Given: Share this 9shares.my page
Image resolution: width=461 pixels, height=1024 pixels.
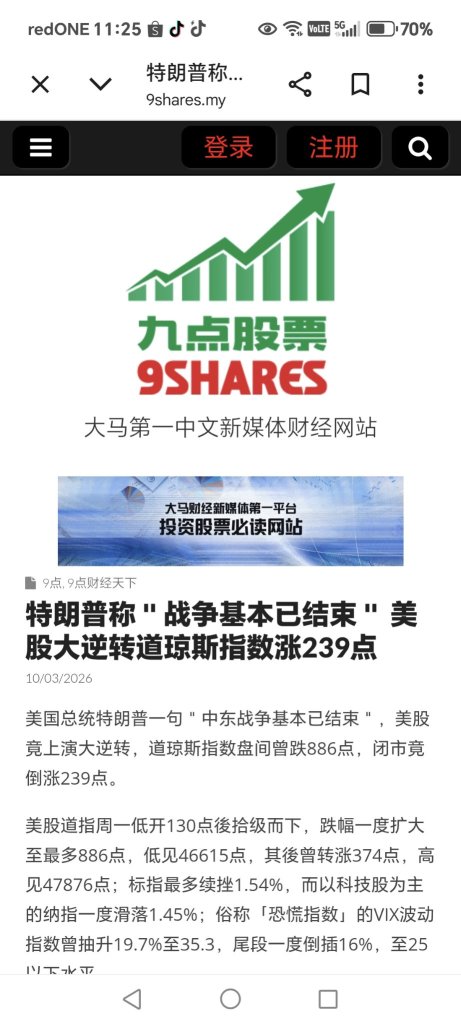Looking at the screenshot, I should pyautogui.click(x=300, y=85).
